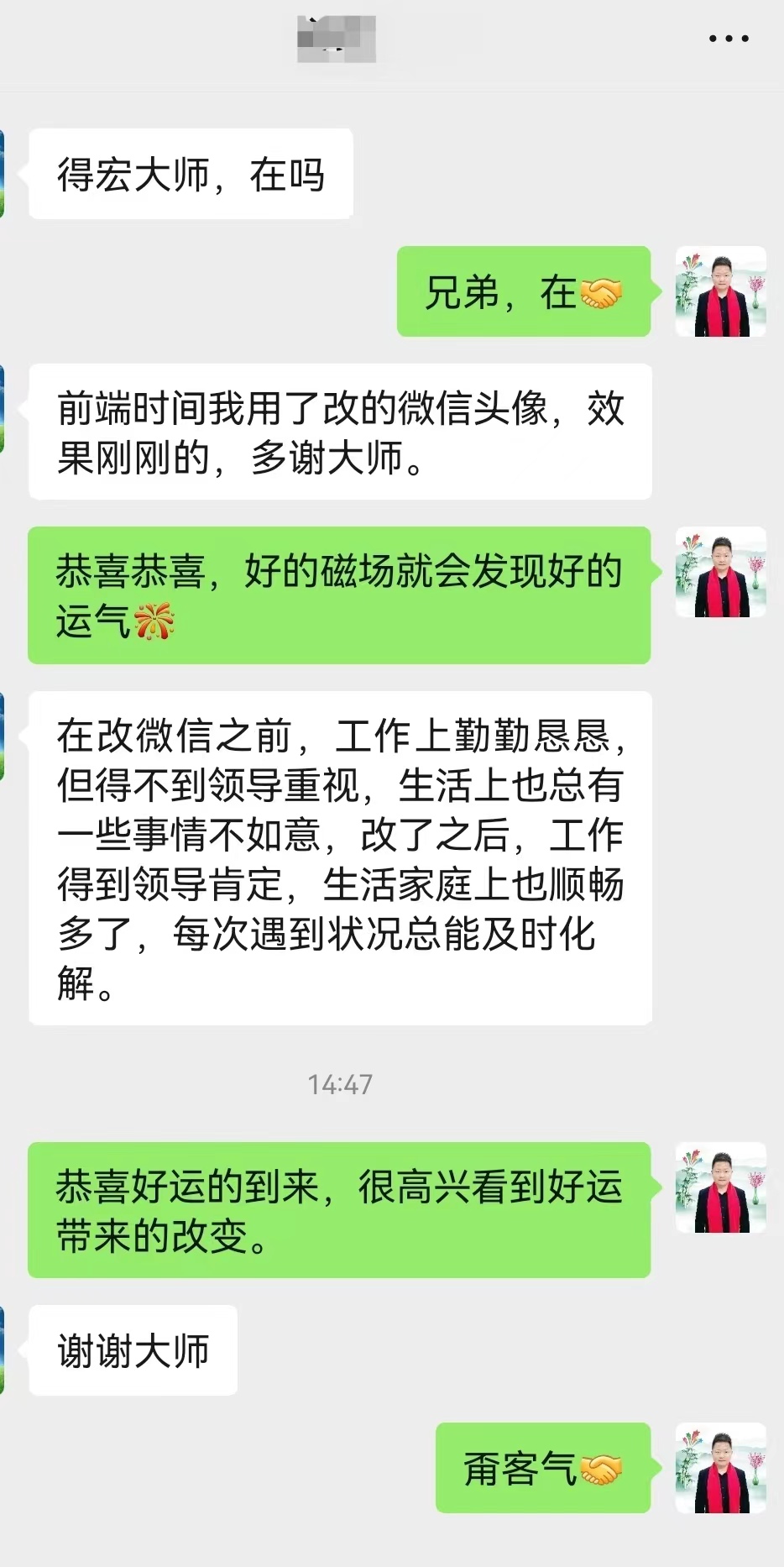Select the avatar next to "甭客气" reply

coord(720,1468)
